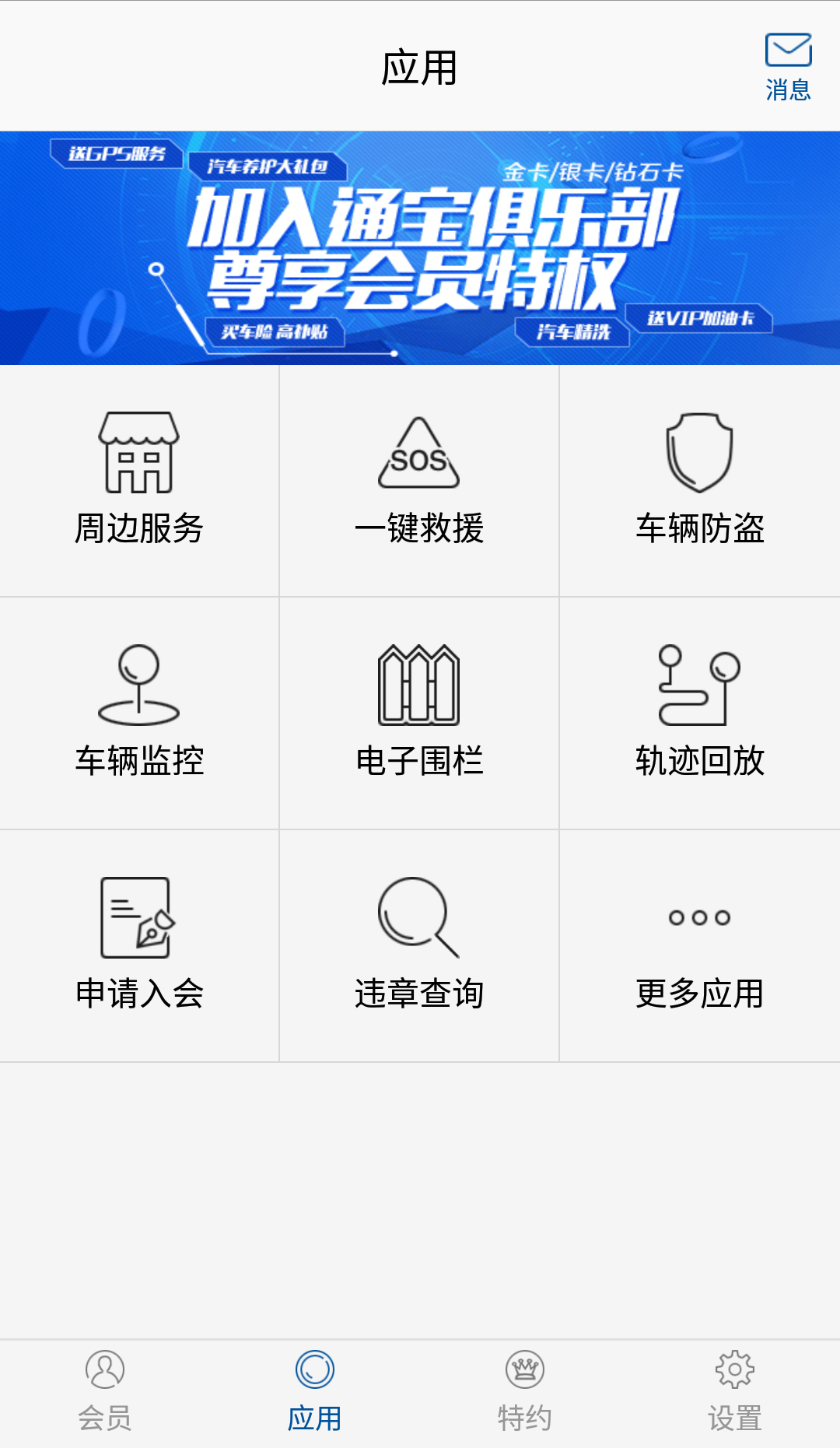Open the 加入通宝俱乐部 banner
840x1448 pixels.
coord(420,247)
